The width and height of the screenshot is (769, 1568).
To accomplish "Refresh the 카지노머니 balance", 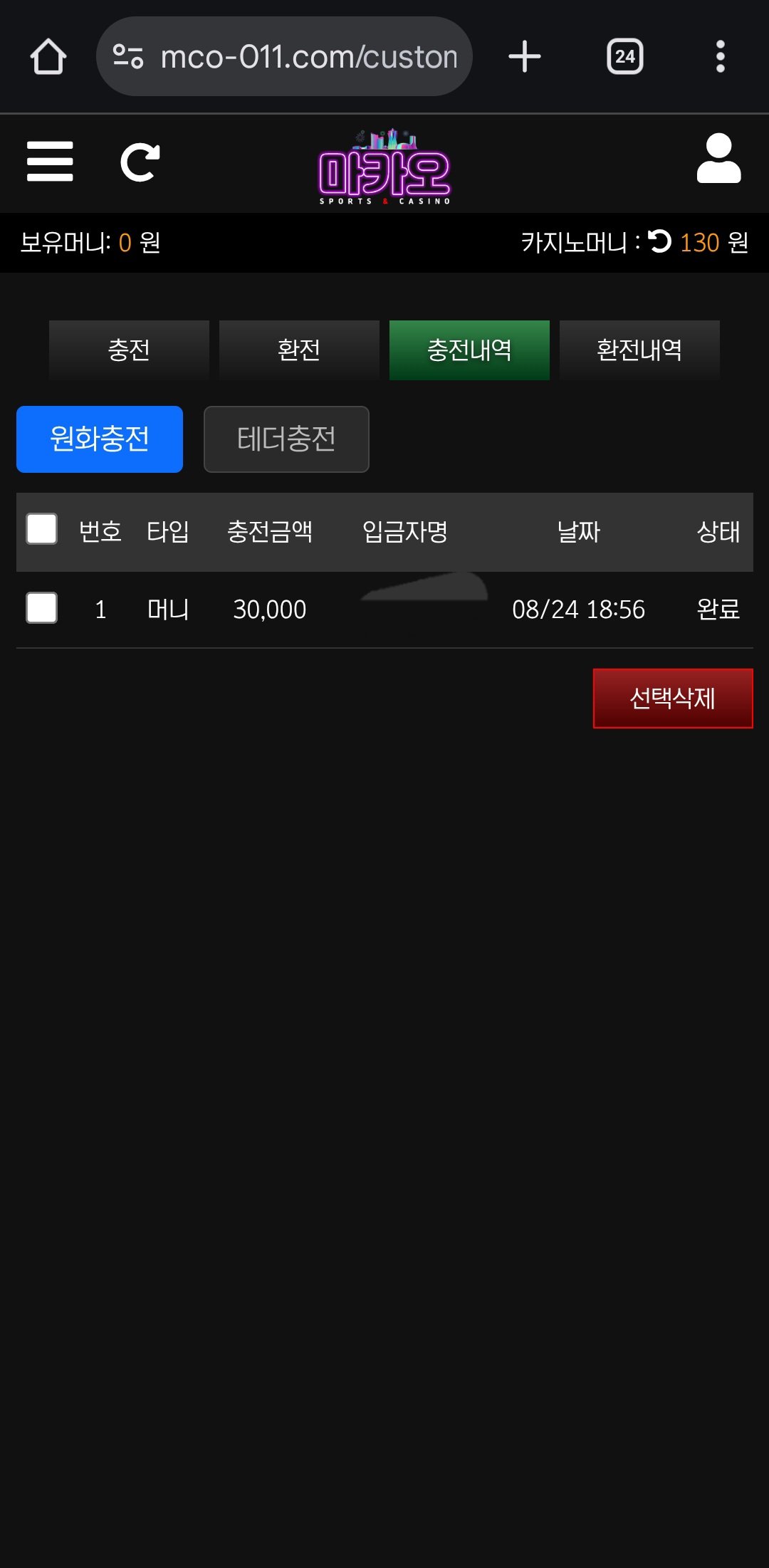I will [x=660, y=242].
